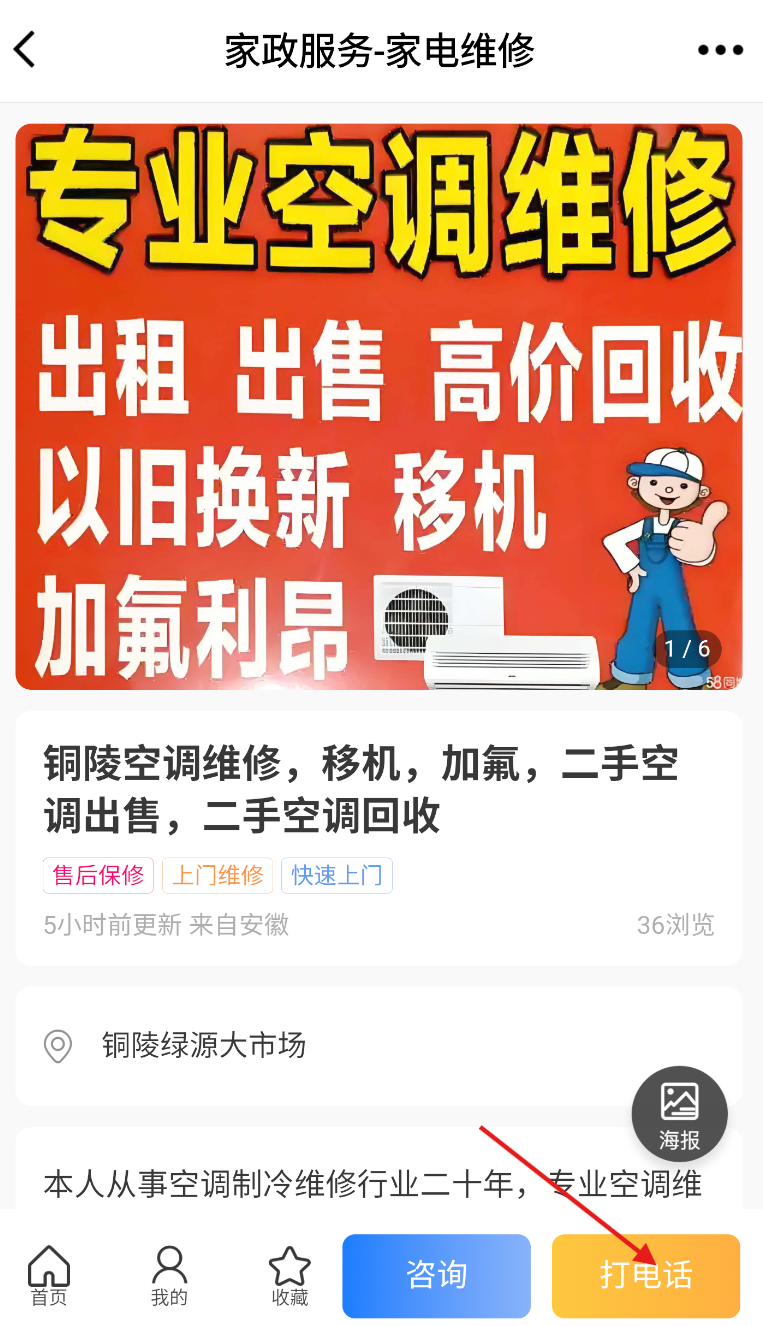The width and height of the screenshot is (763, 1326).
Task: Go to the 首页 home tab
Action: coord(49,1276)
